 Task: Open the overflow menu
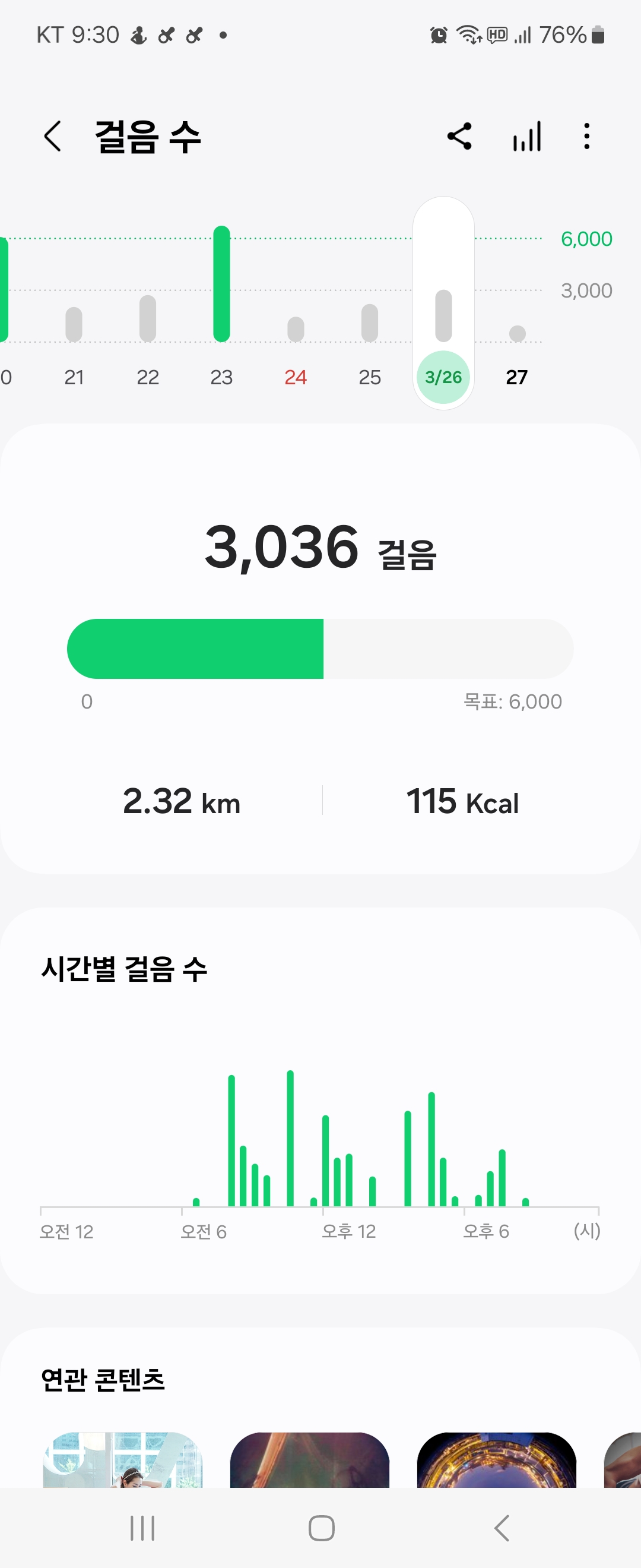click(x=586, y=136)
